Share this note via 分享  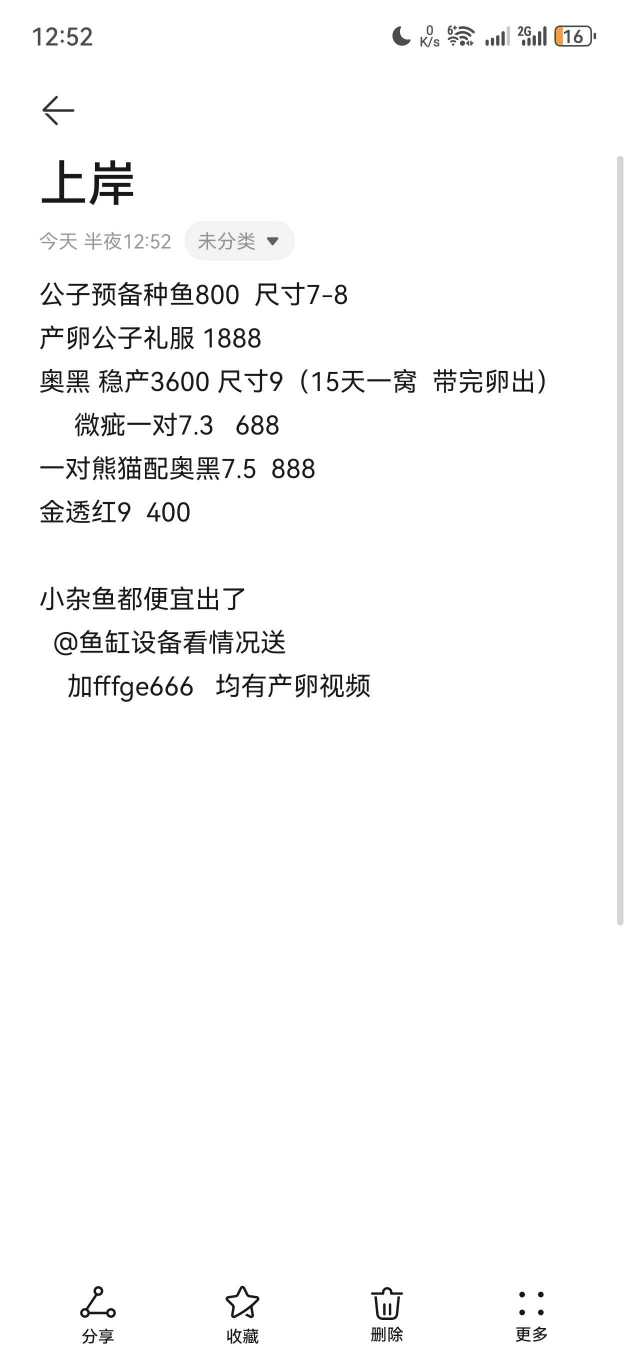coord(98,1314)
